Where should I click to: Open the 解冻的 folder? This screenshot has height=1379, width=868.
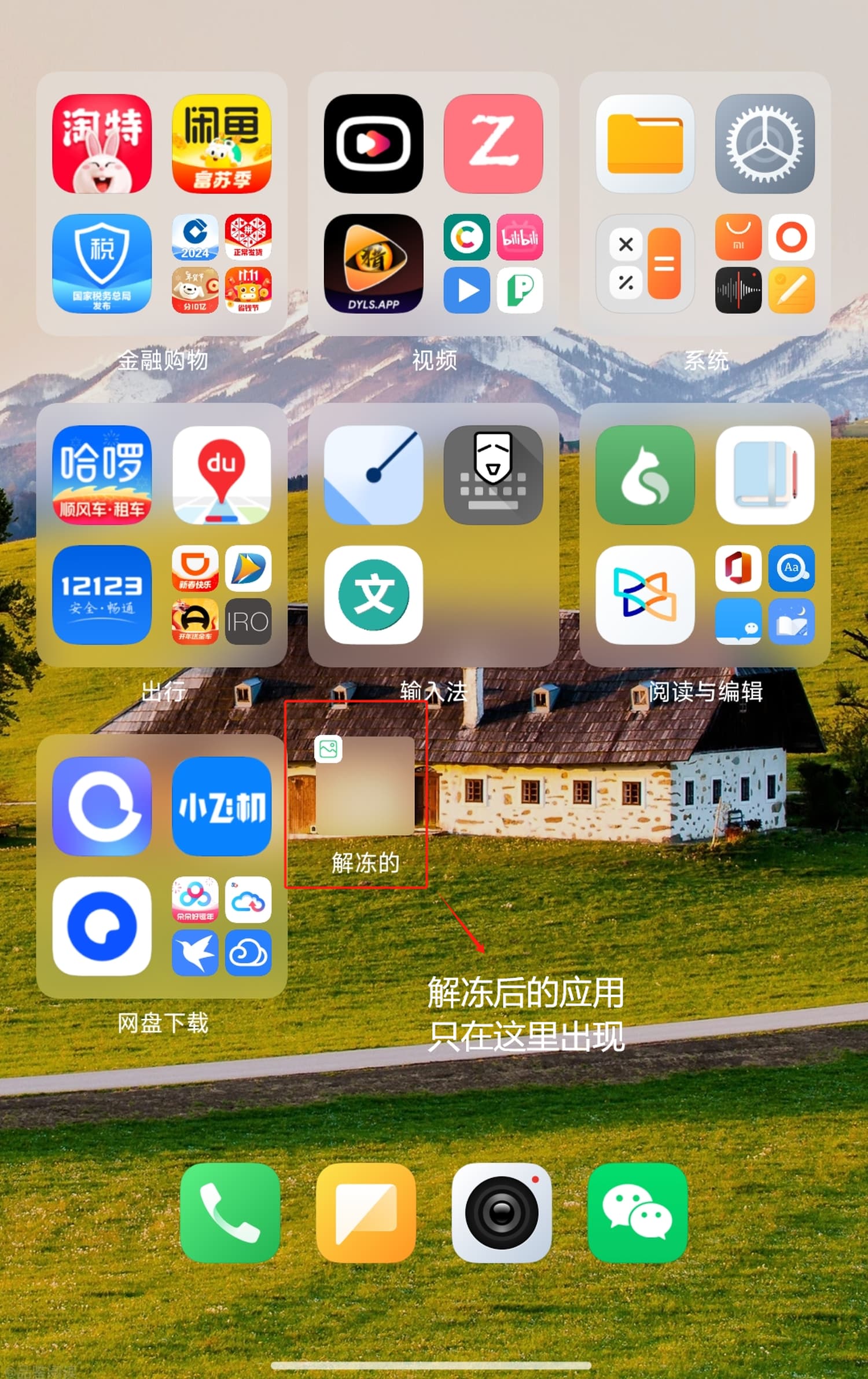(365, 786)
